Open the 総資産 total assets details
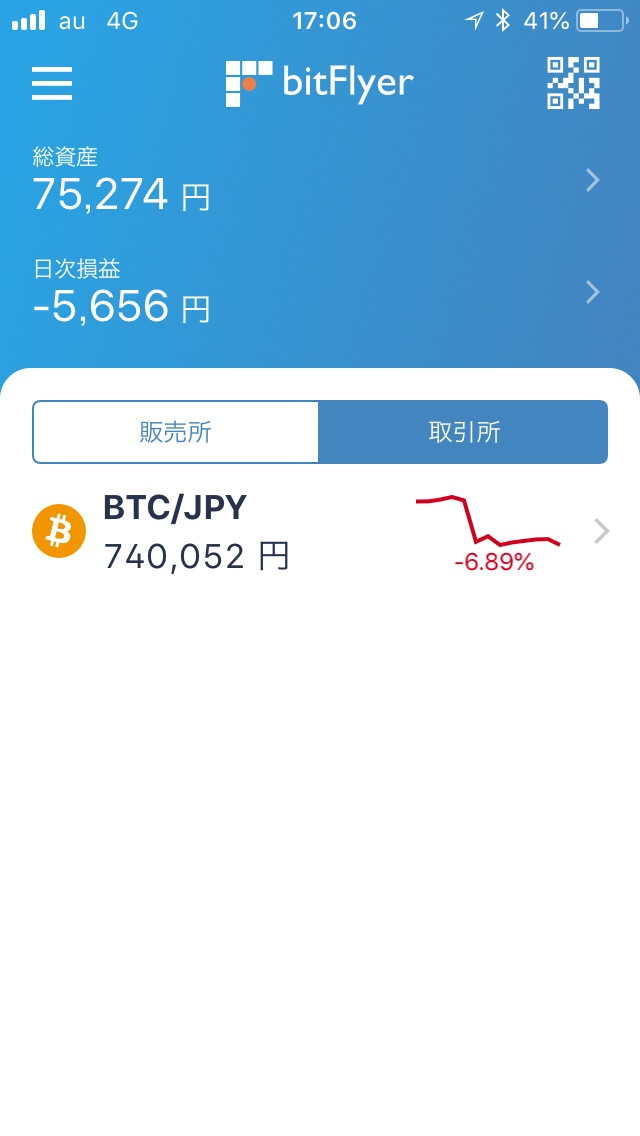Image resolution: width=640 pixels, height=1136 pixels. pos(320,180)
